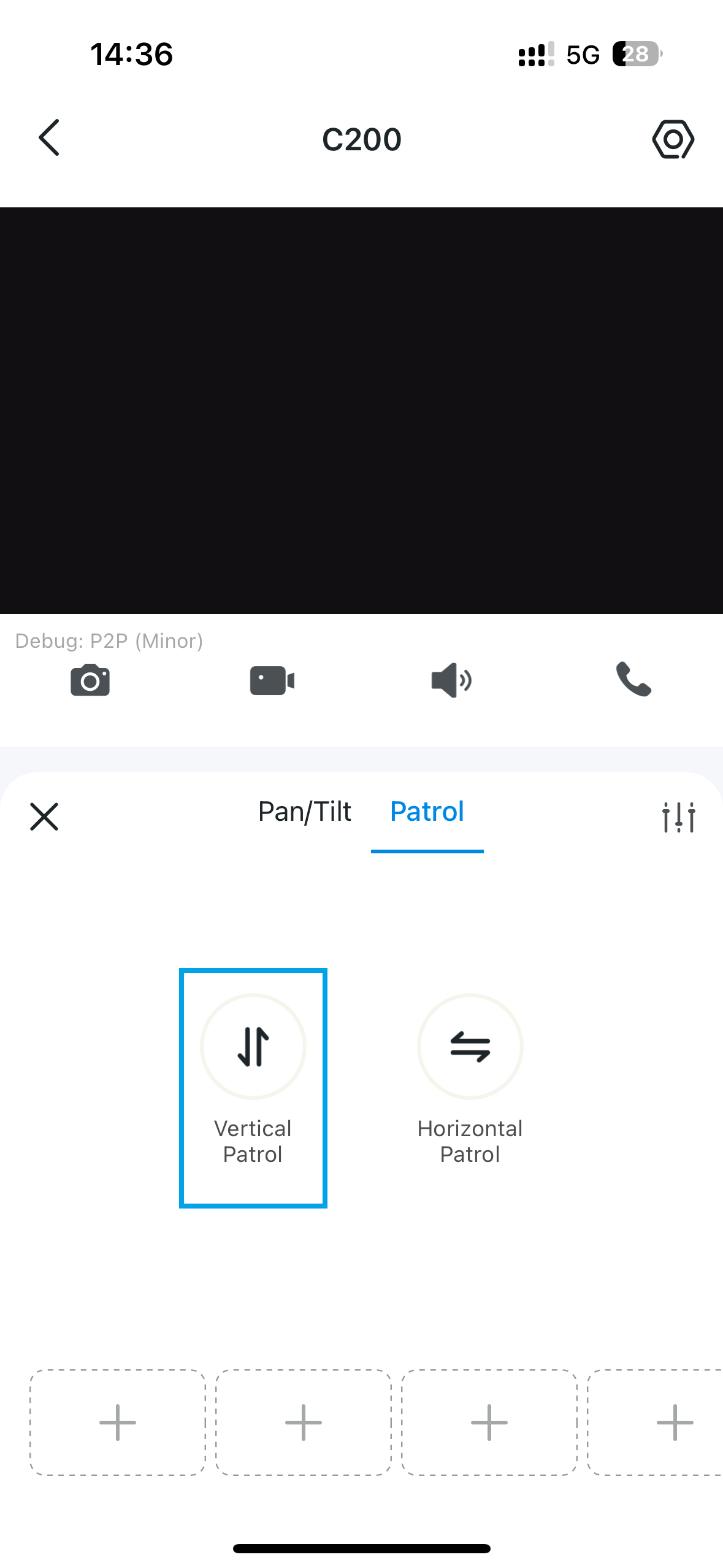Image resolution: width=723 pixels, height=1568 pixels.
Task: Start Vertical Patrol
Action: (x=253, y=1047)
